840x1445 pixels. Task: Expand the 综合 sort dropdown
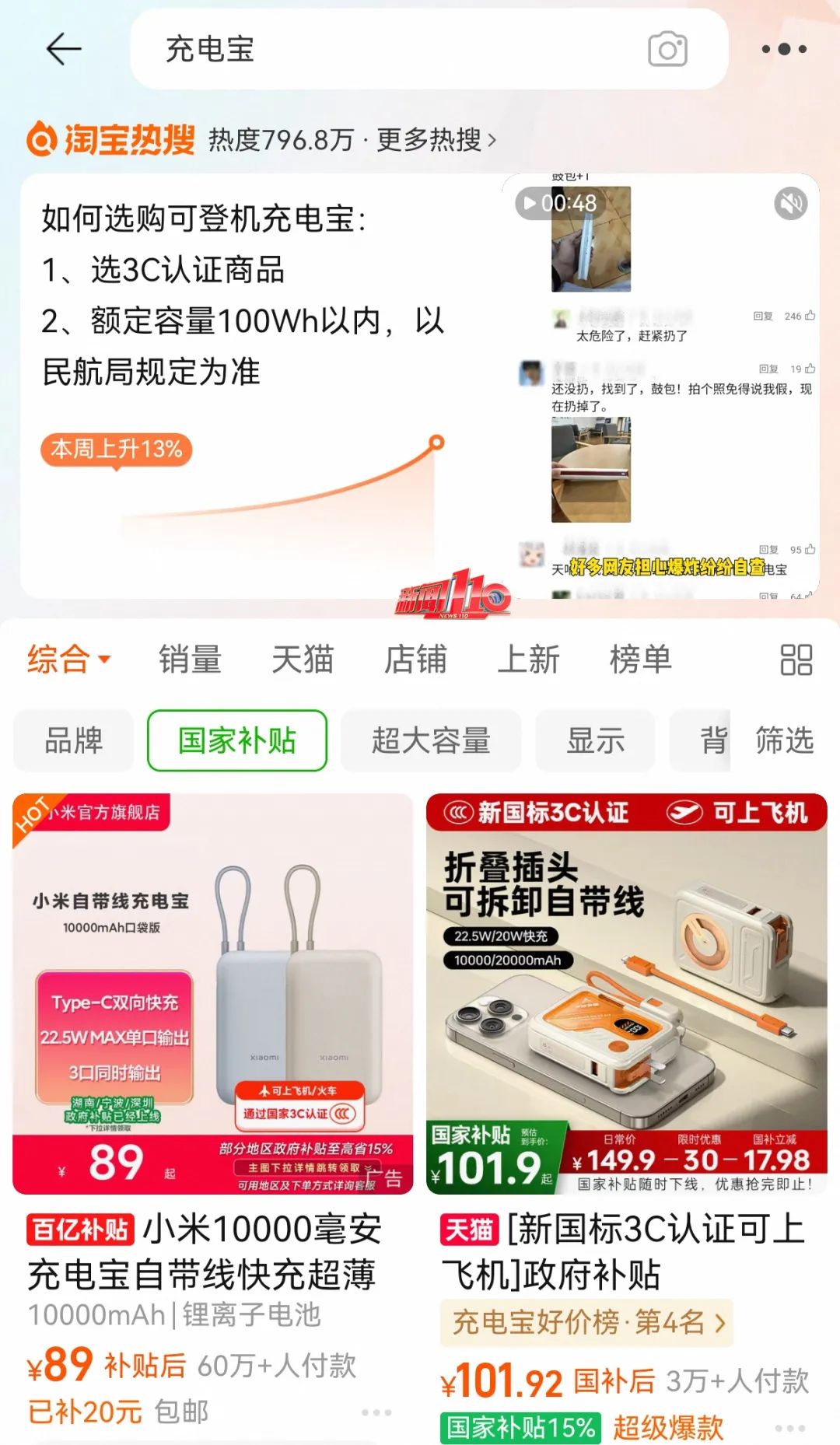tap(68, 660)
